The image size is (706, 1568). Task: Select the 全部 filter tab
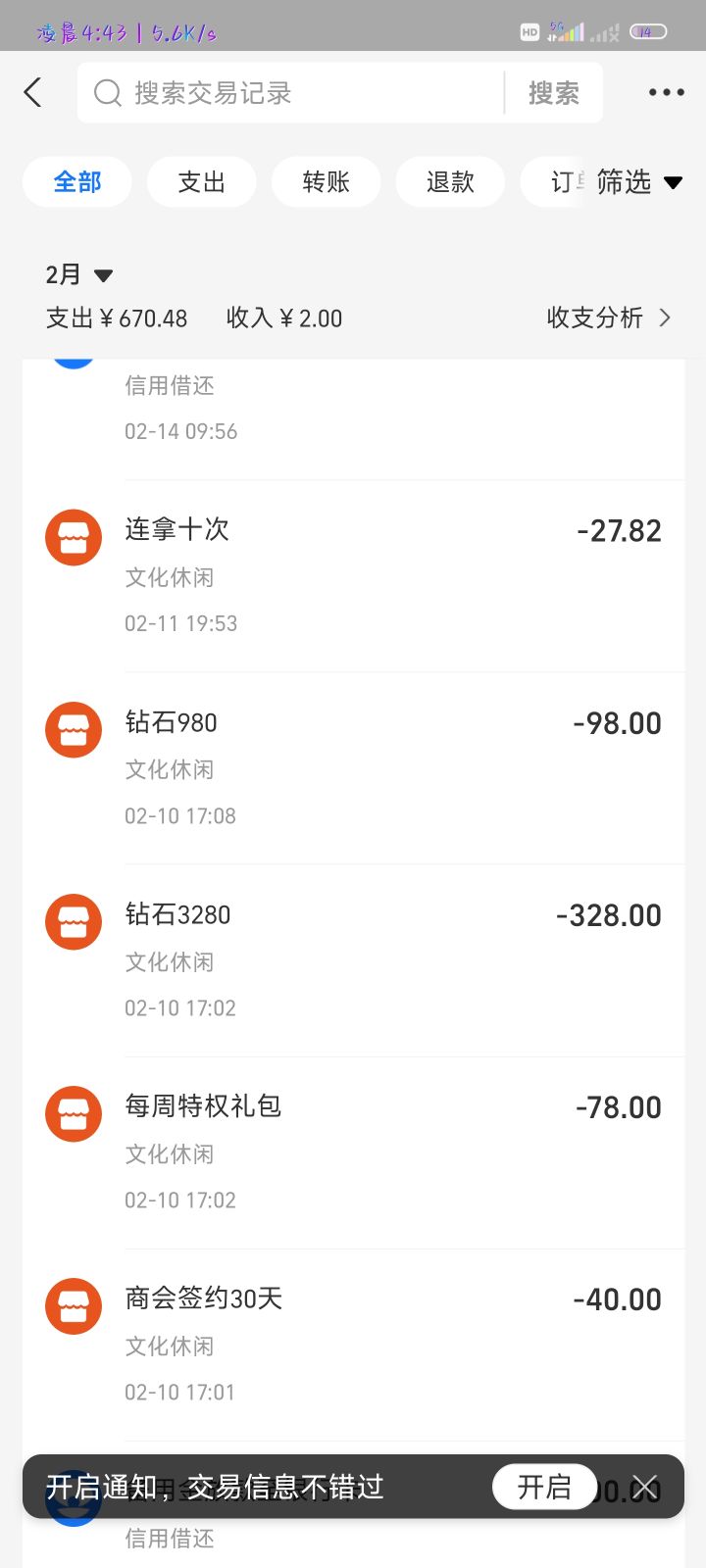(x=77, y=182)
